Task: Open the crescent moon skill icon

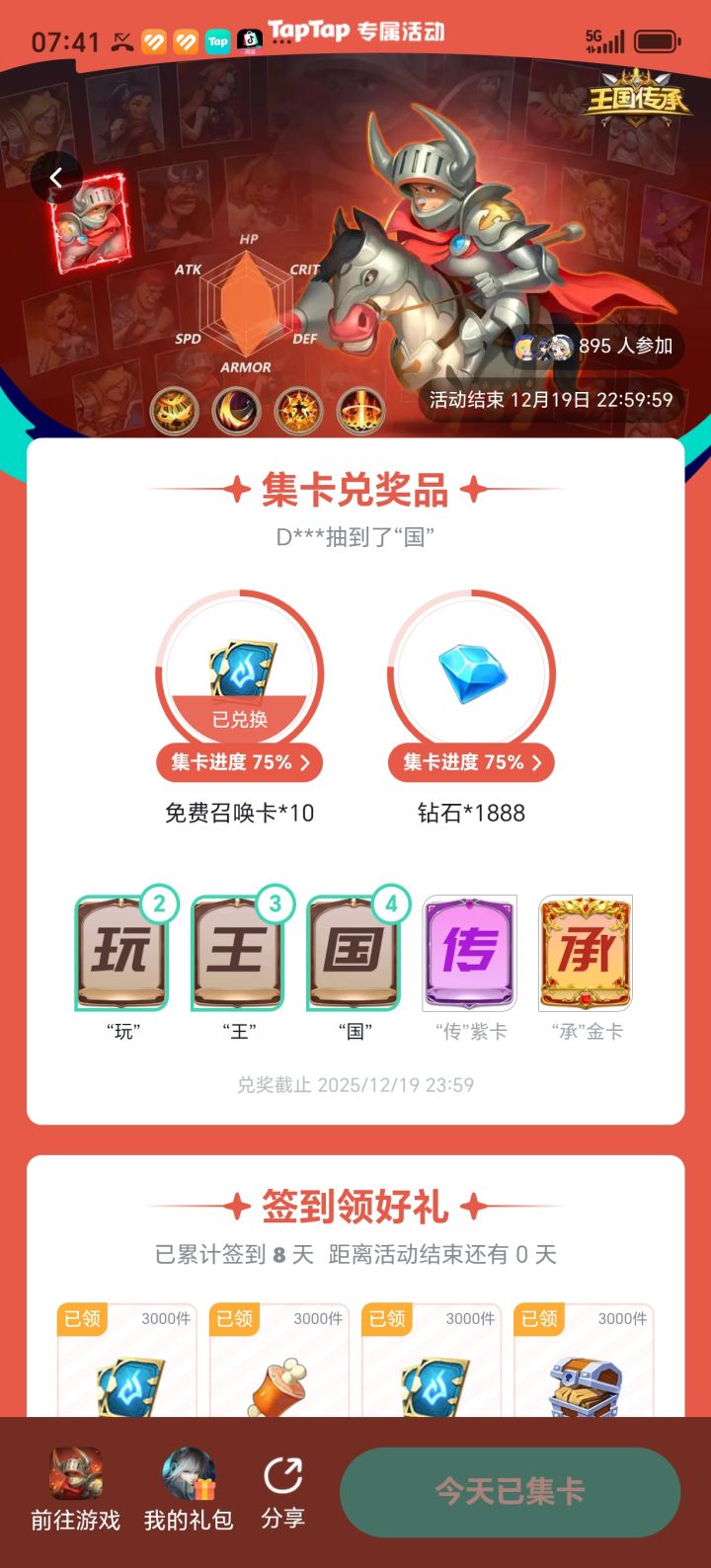Action: click(237, 410)
